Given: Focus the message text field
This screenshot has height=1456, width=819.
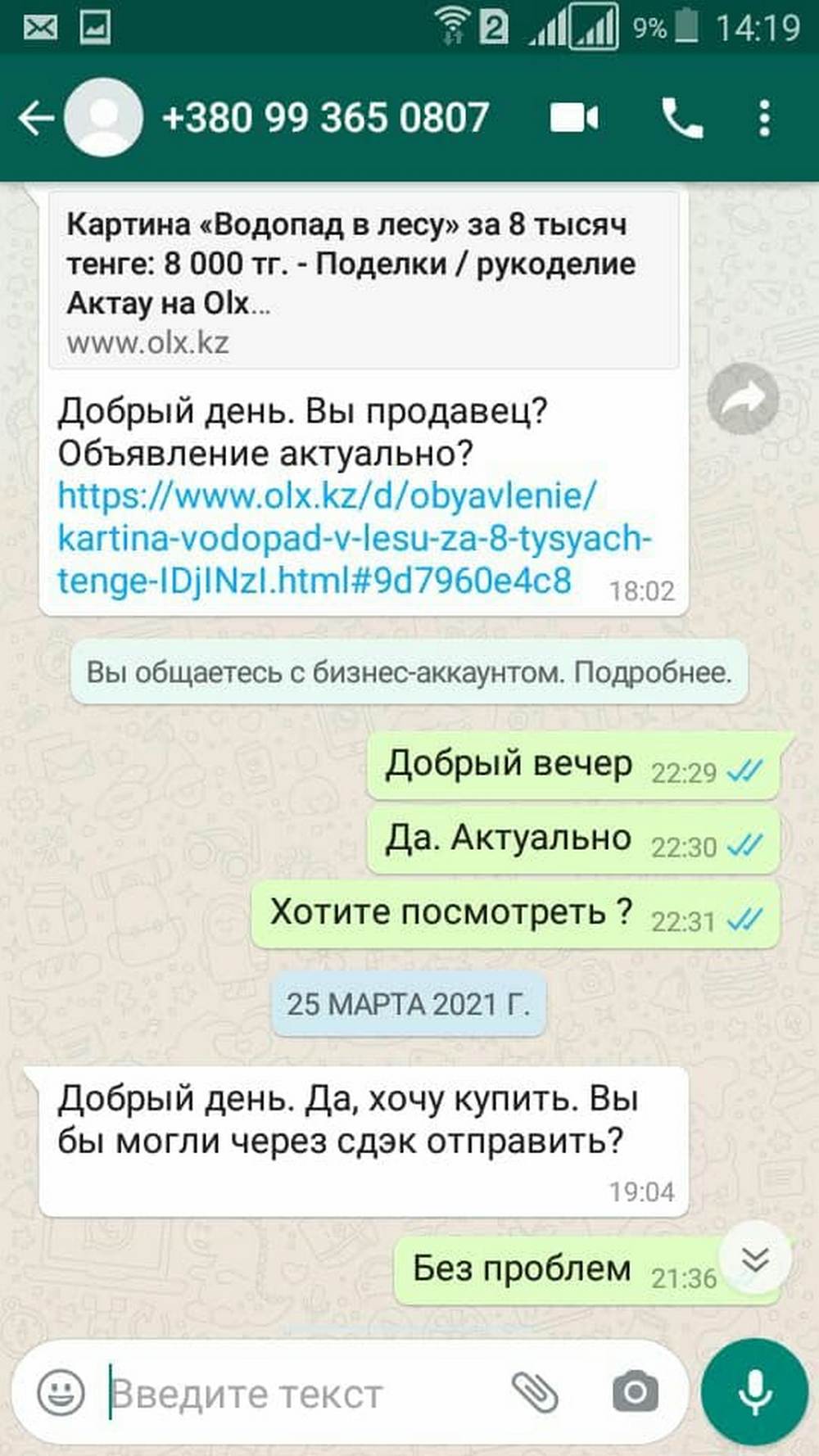Looking at the screenshot, I should (x=303, y=1394).
